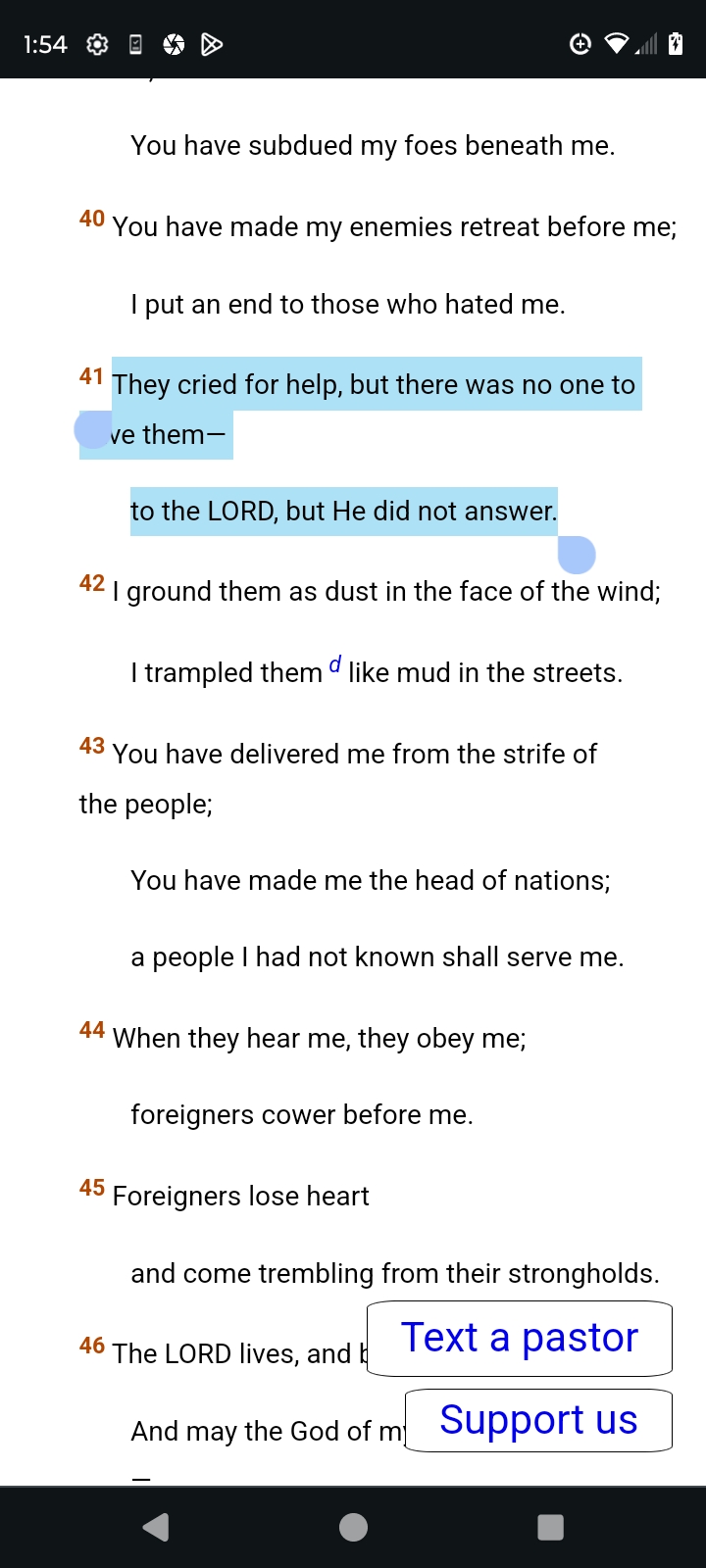Go back with the system back button

pos(156,1527)
